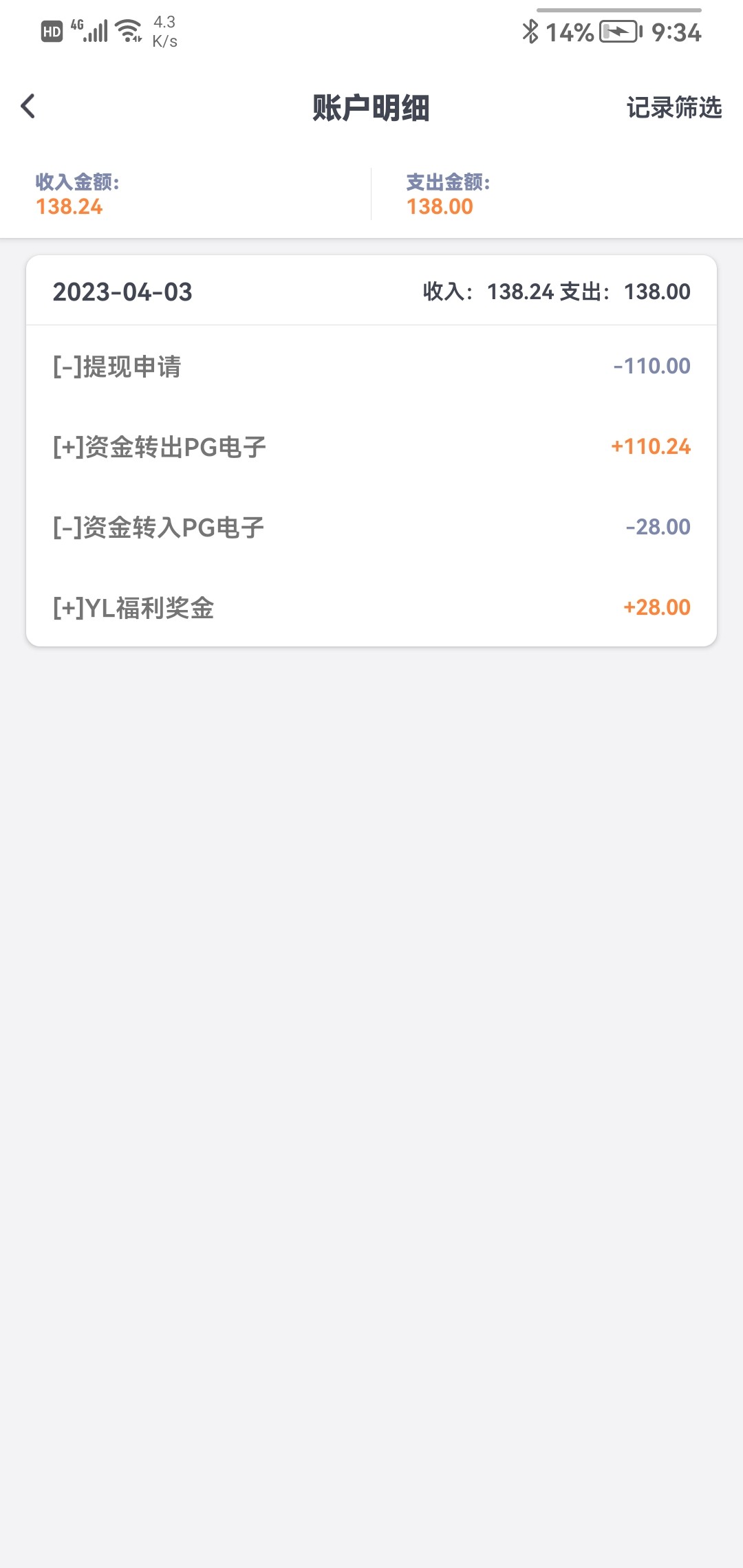Viewport: 743px width, 1568px height.
Task: Open details of 提现申请 withdrawal record
Action: click(x=117, y=367)
